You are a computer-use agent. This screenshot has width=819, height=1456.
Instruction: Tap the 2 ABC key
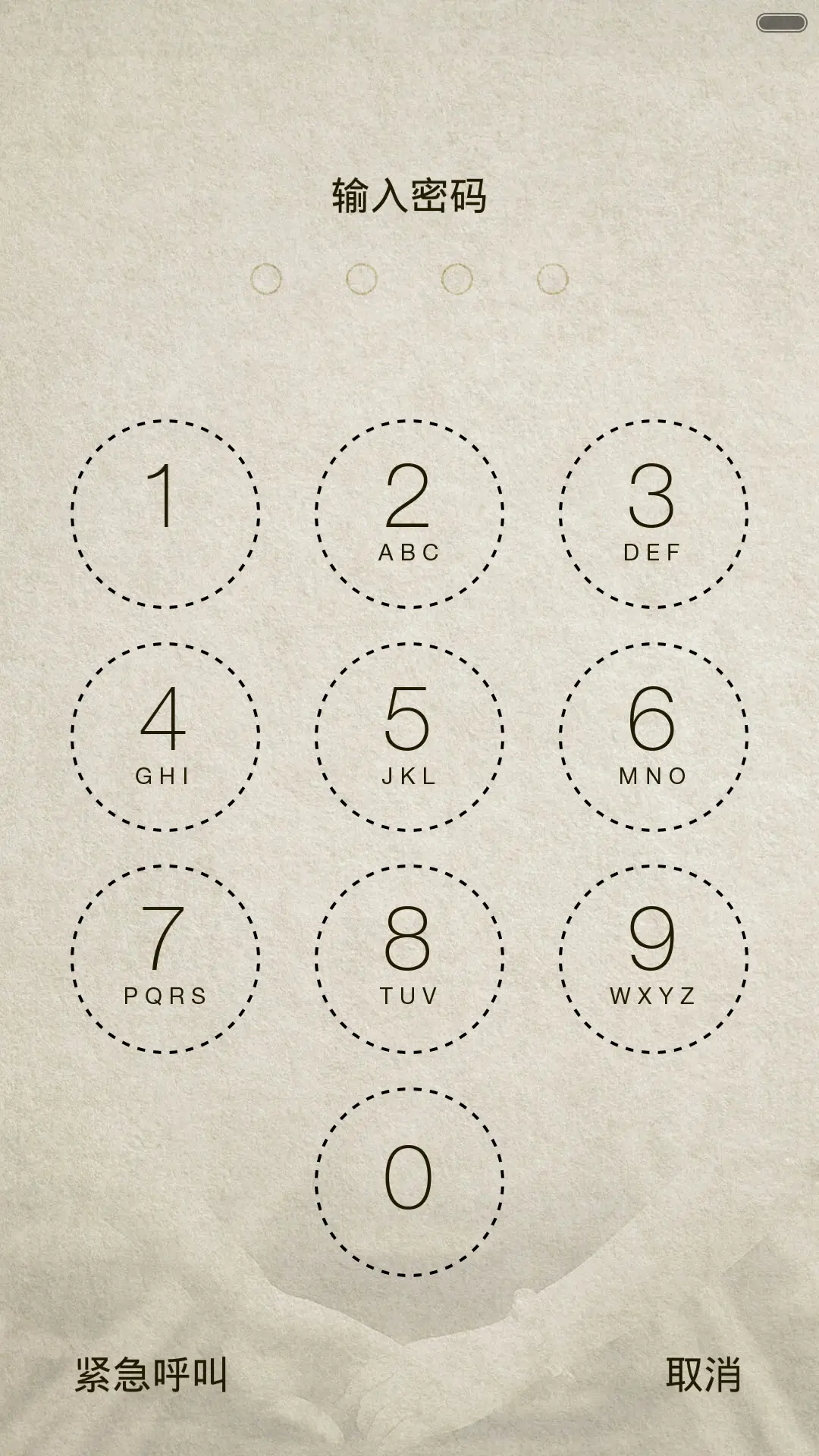(409, 513)
